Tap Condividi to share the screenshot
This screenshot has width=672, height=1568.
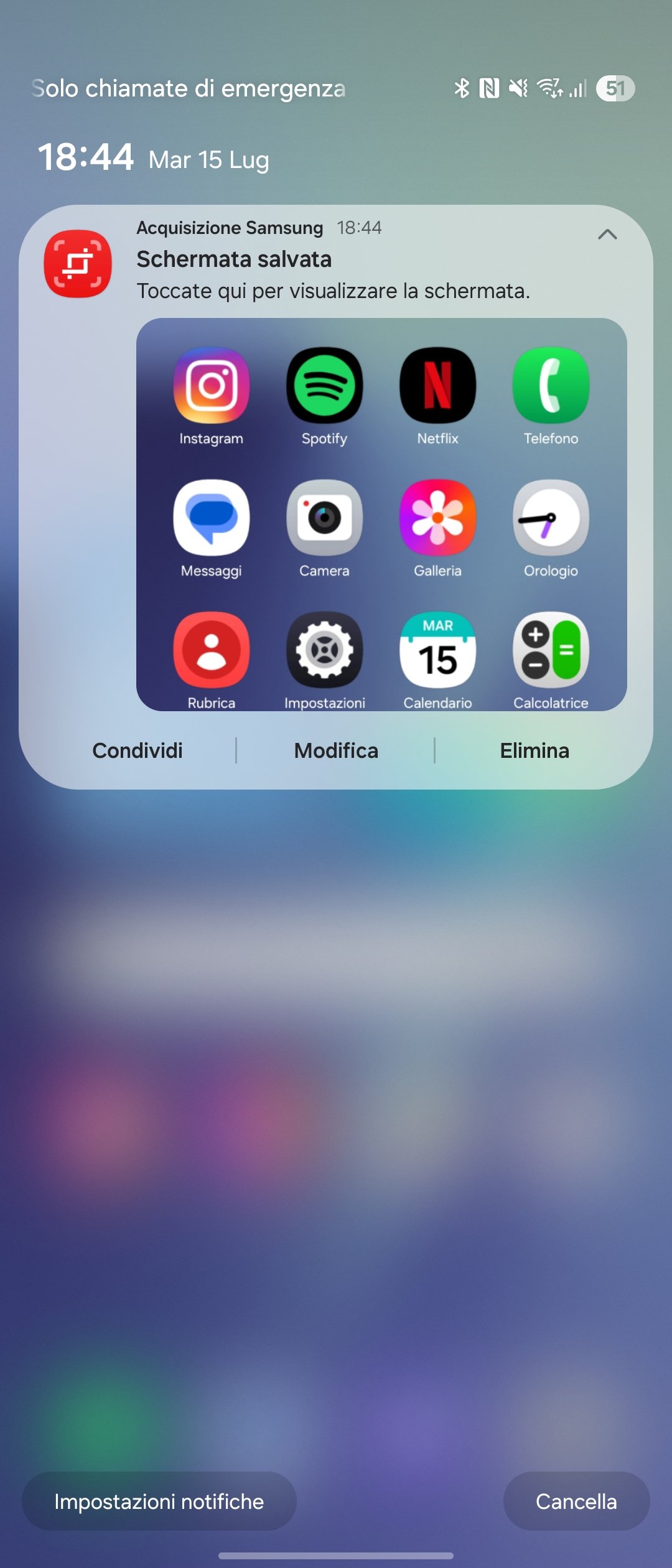[138, 750]
